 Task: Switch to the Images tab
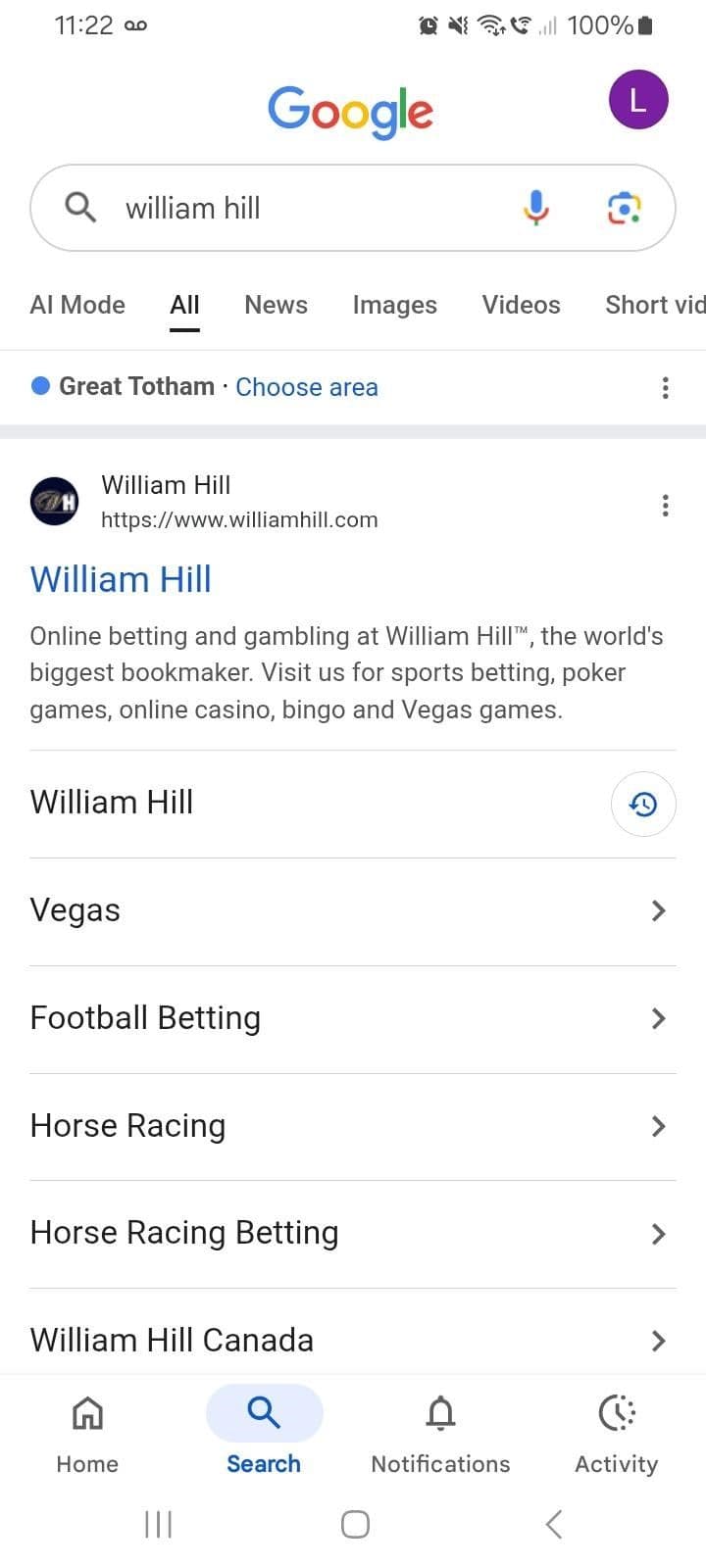tap(394, 305)
